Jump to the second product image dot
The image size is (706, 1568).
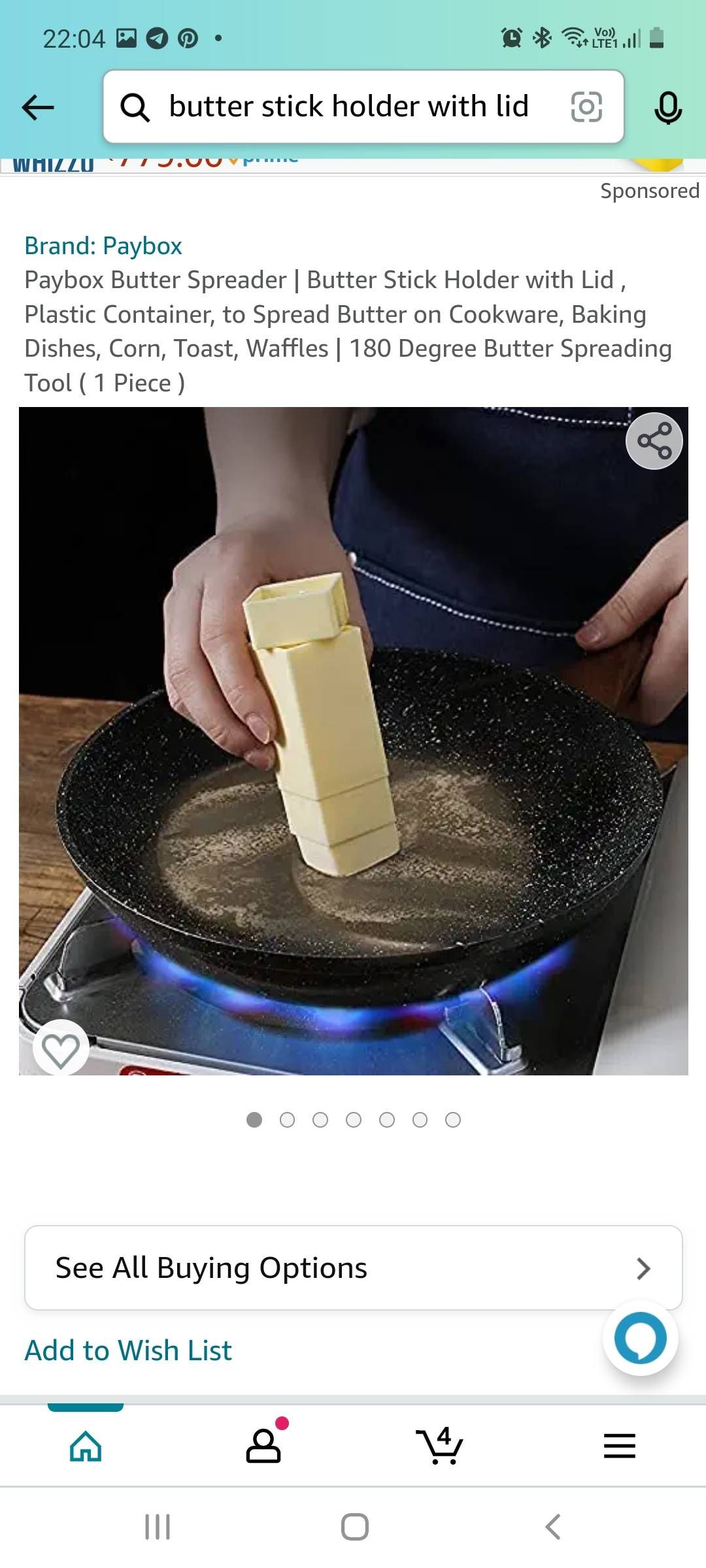pos(287,1120)
